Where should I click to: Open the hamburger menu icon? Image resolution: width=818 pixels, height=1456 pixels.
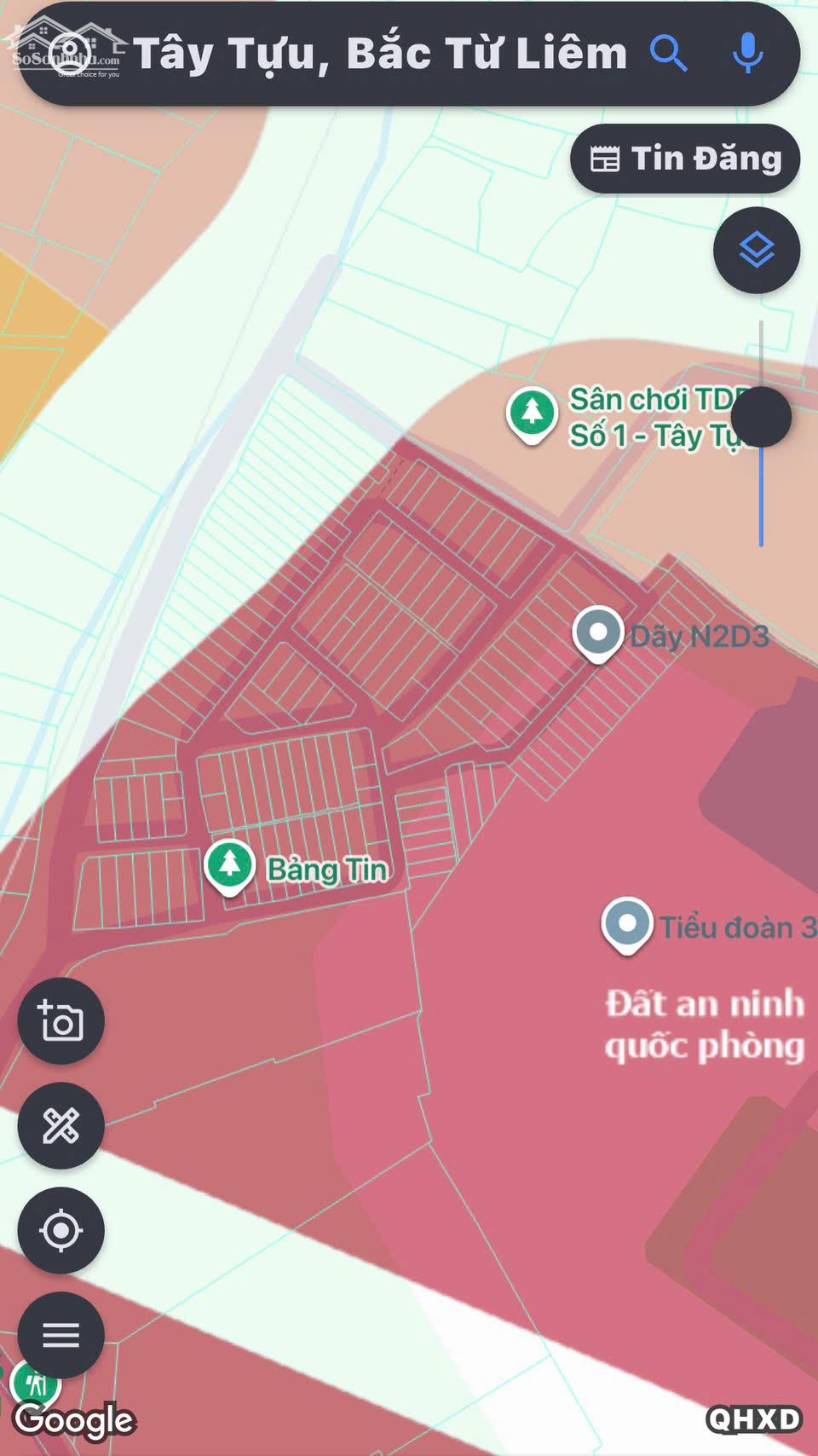60,1334
